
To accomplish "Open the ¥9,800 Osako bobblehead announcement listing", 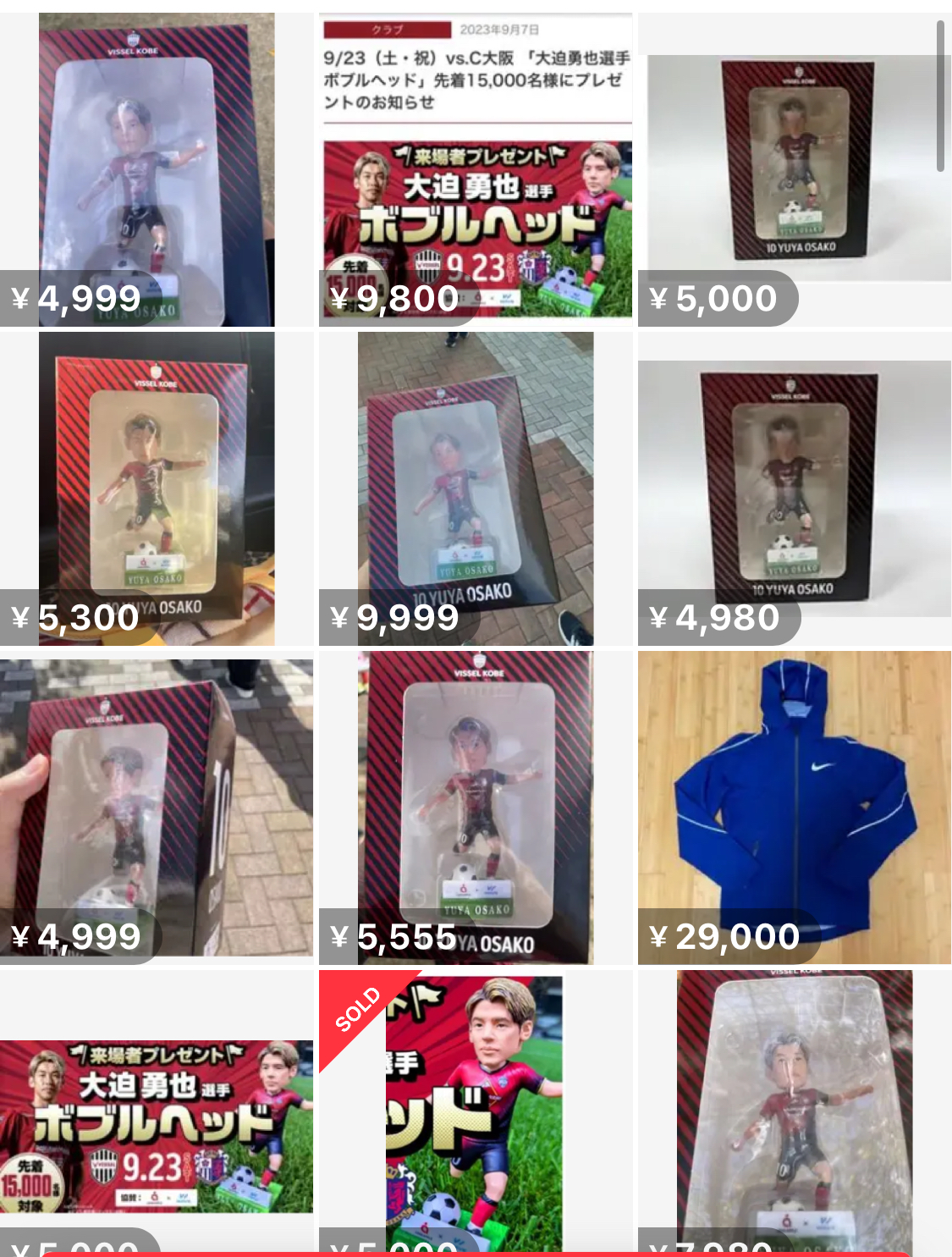I will coord(475,169).
